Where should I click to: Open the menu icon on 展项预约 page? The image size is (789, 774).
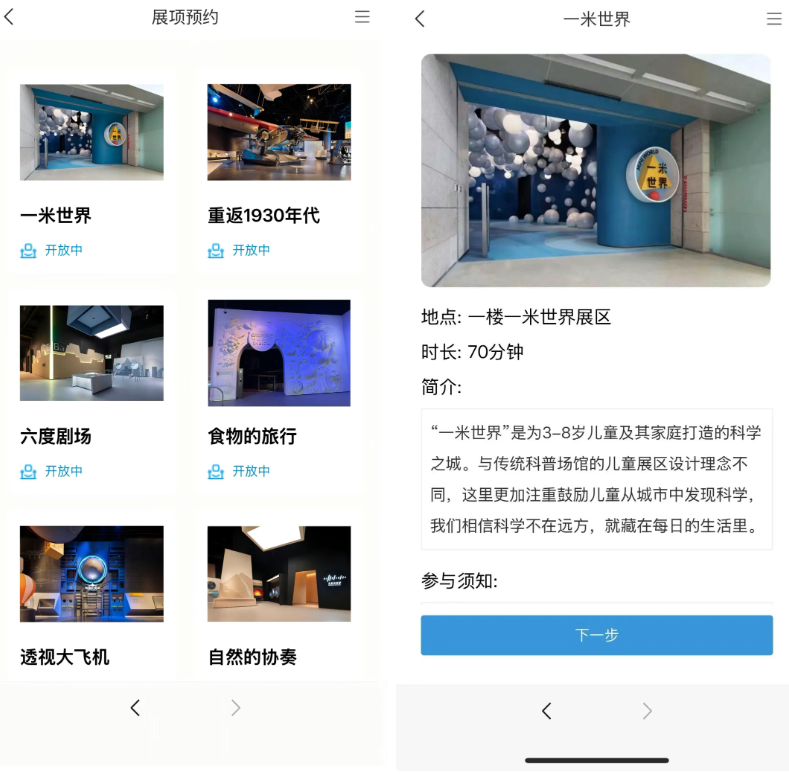[x=362, y=17]
